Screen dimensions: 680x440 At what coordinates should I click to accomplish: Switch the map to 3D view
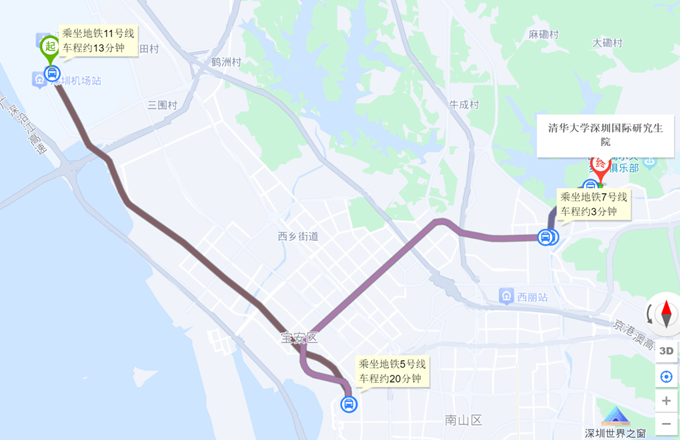click(x=666, y=349)
